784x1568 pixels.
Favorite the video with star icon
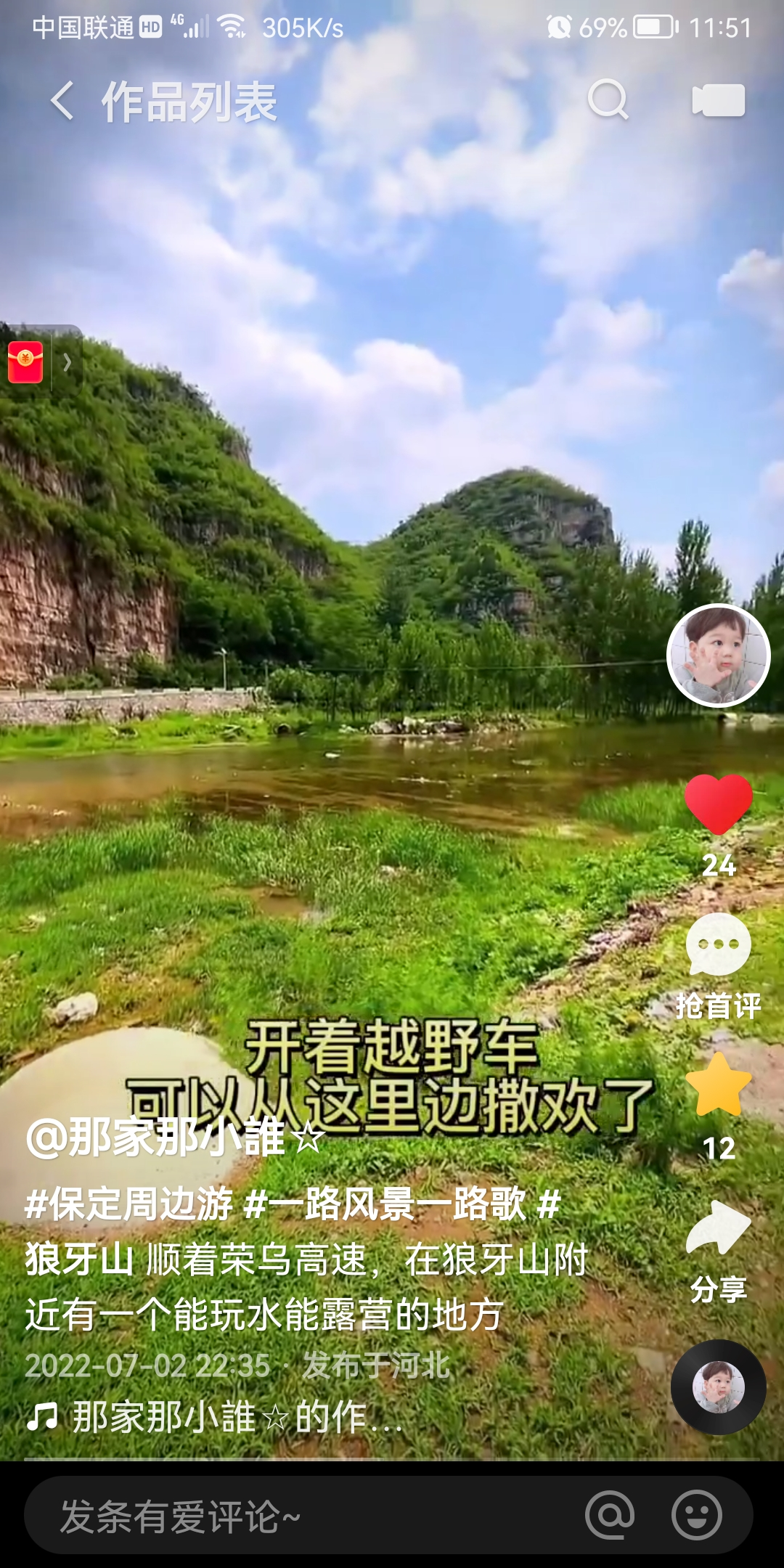(718, 1085)
